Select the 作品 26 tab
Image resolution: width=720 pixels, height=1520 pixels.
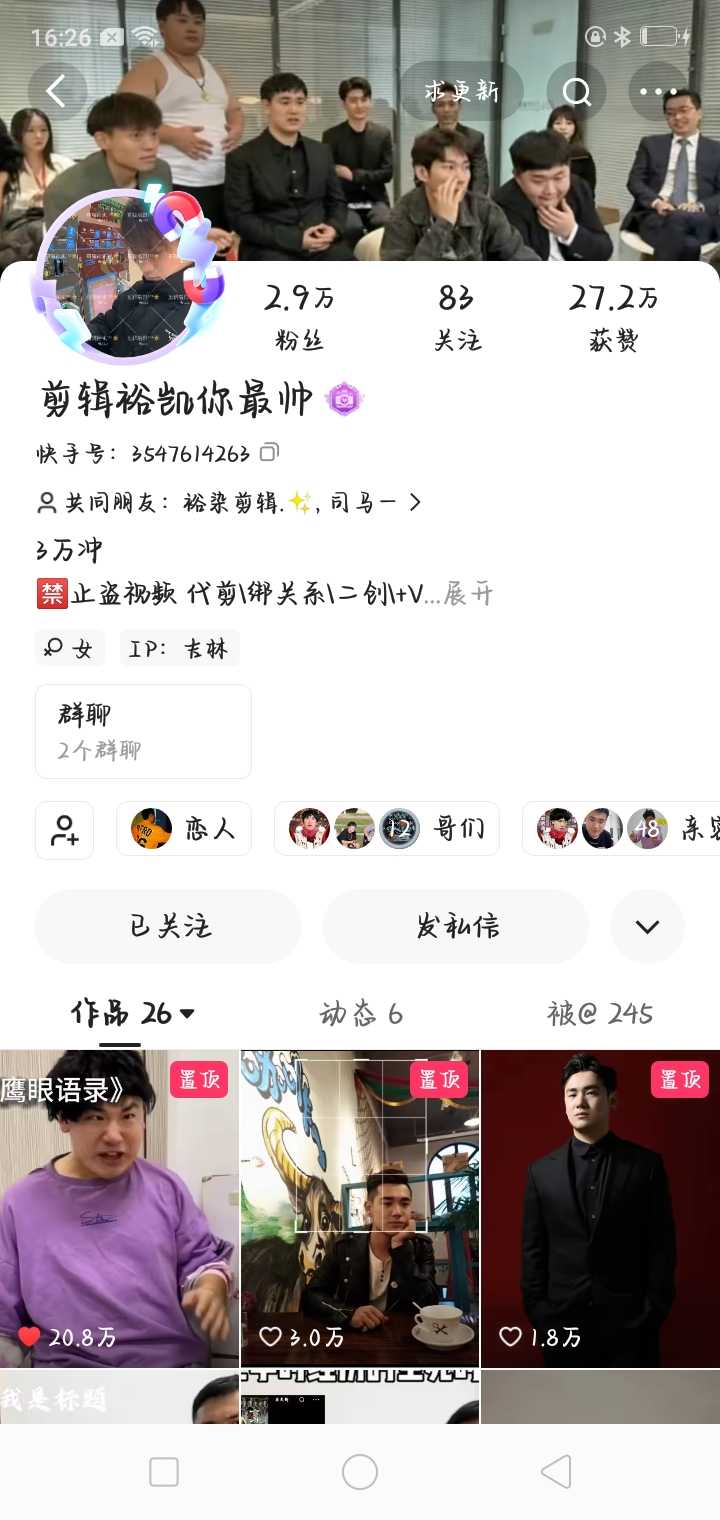tap(132, 1014)
